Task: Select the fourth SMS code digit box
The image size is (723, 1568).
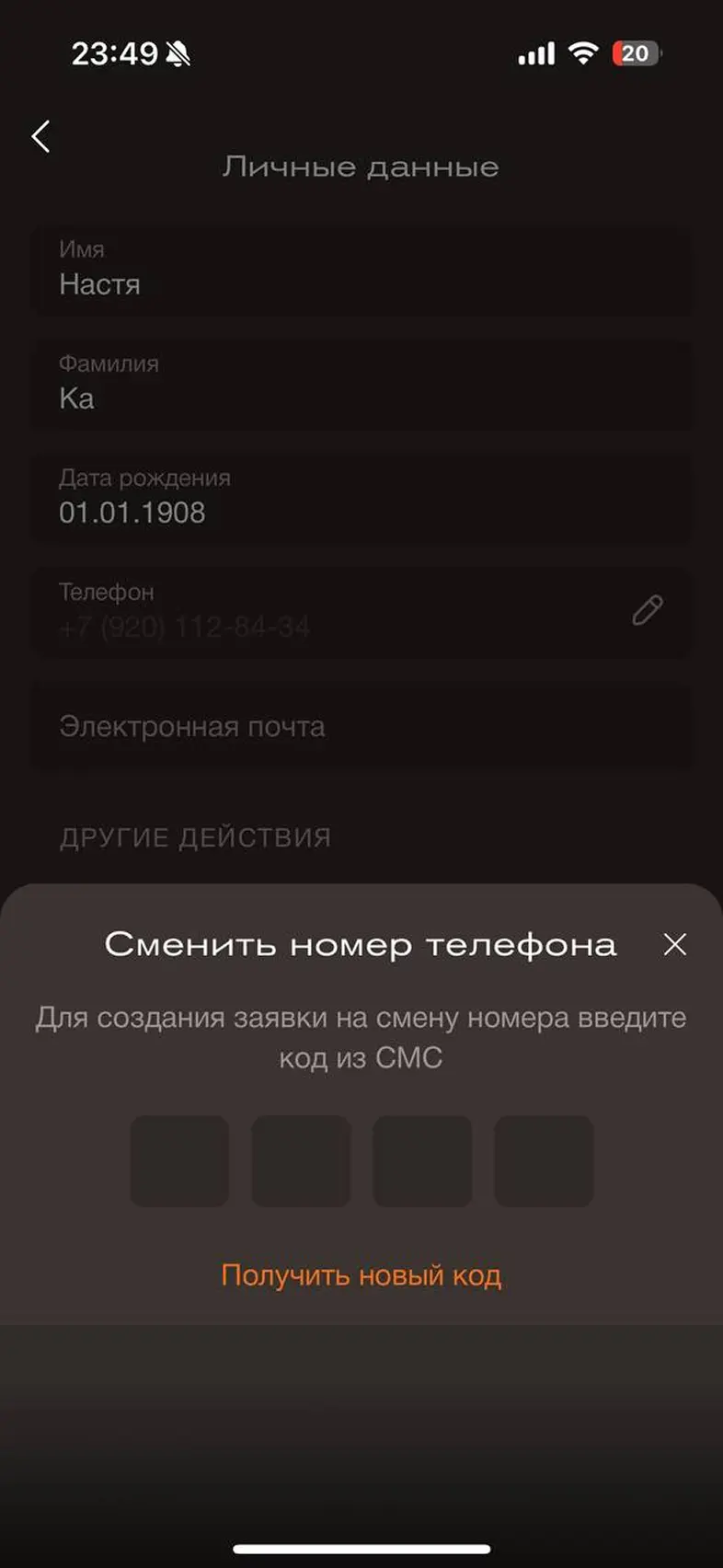Action: tap(544, 1161)
